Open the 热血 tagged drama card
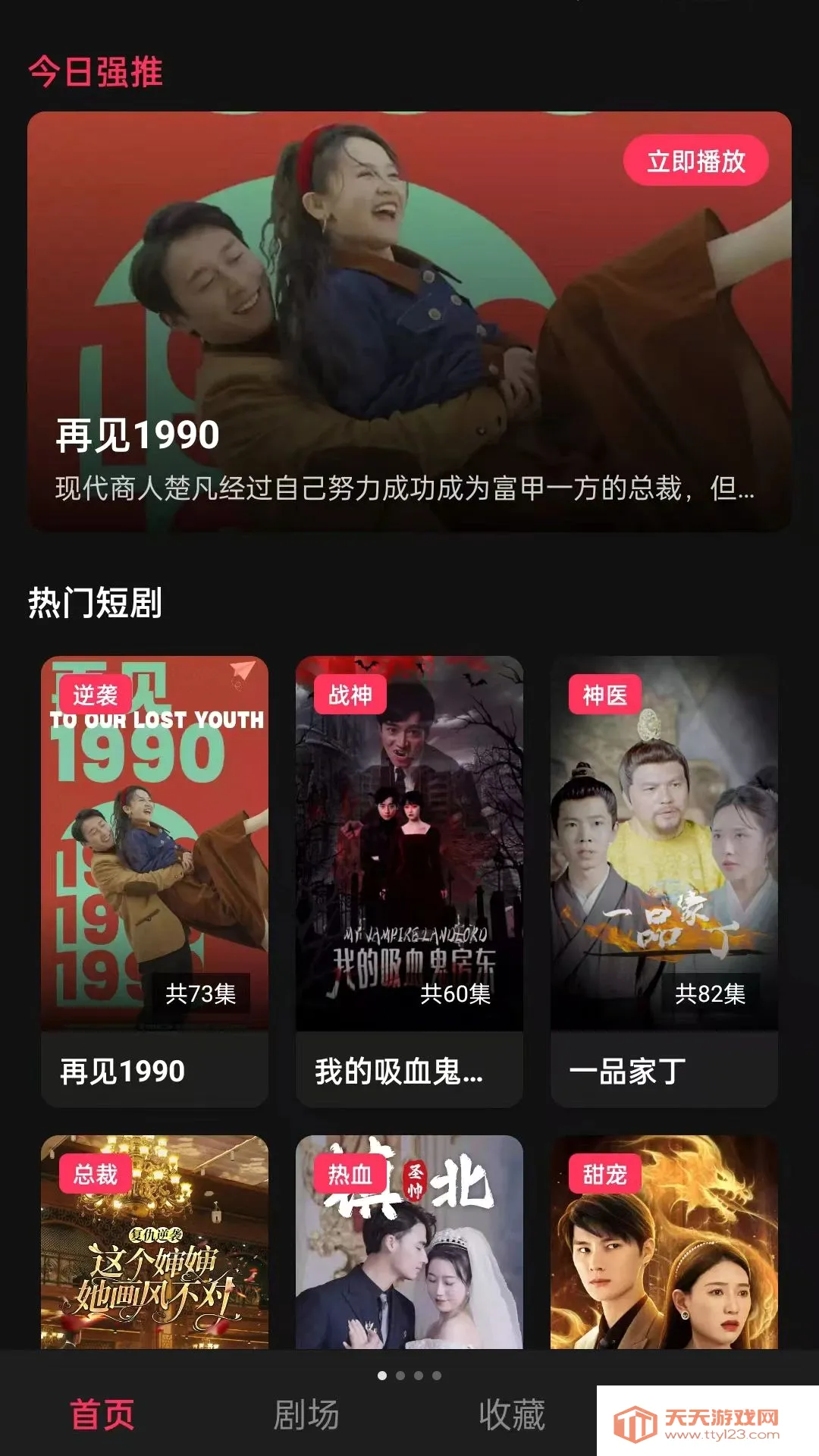819x1456 pixels. tap(409, 1242)
